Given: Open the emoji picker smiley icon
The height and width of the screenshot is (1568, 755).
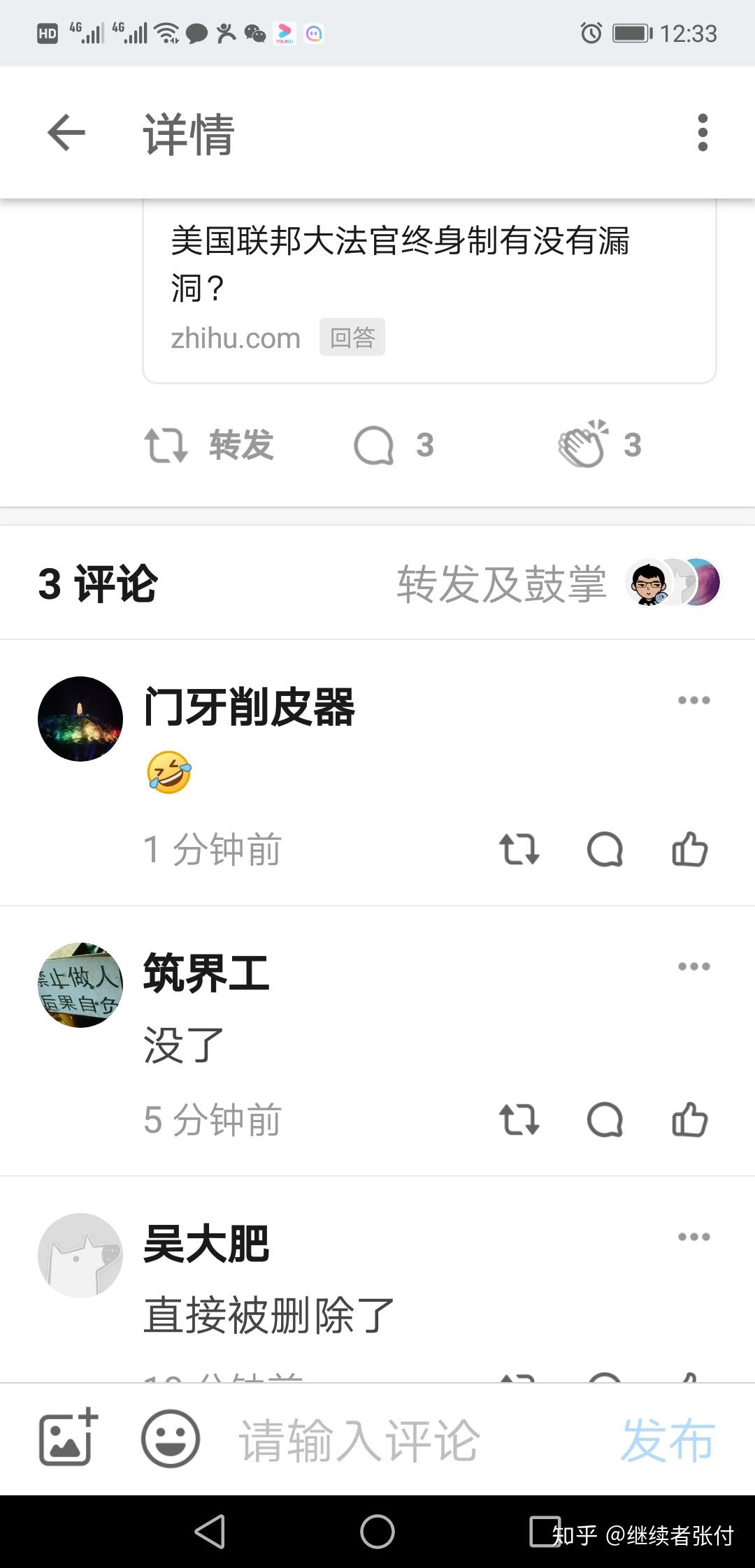Looking at the screenshot, I should tap(169, 1437).
